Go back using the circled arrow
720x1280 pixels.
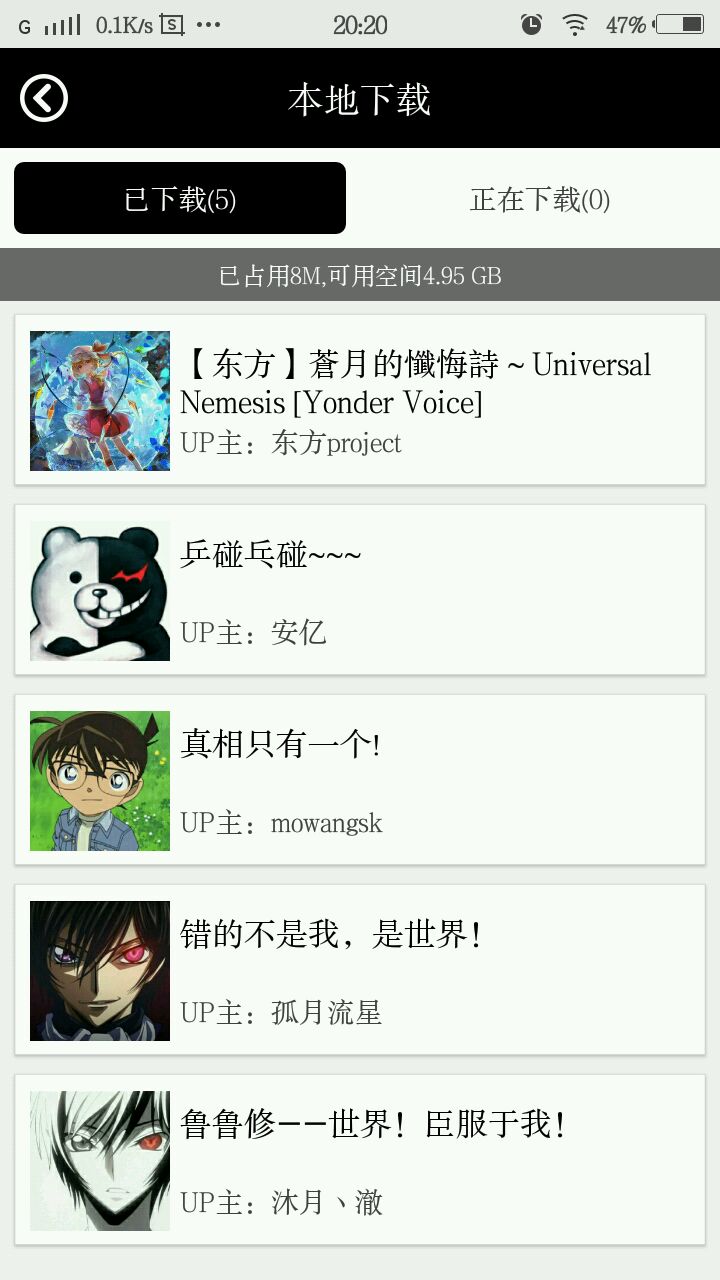click(x=44, y=98)
